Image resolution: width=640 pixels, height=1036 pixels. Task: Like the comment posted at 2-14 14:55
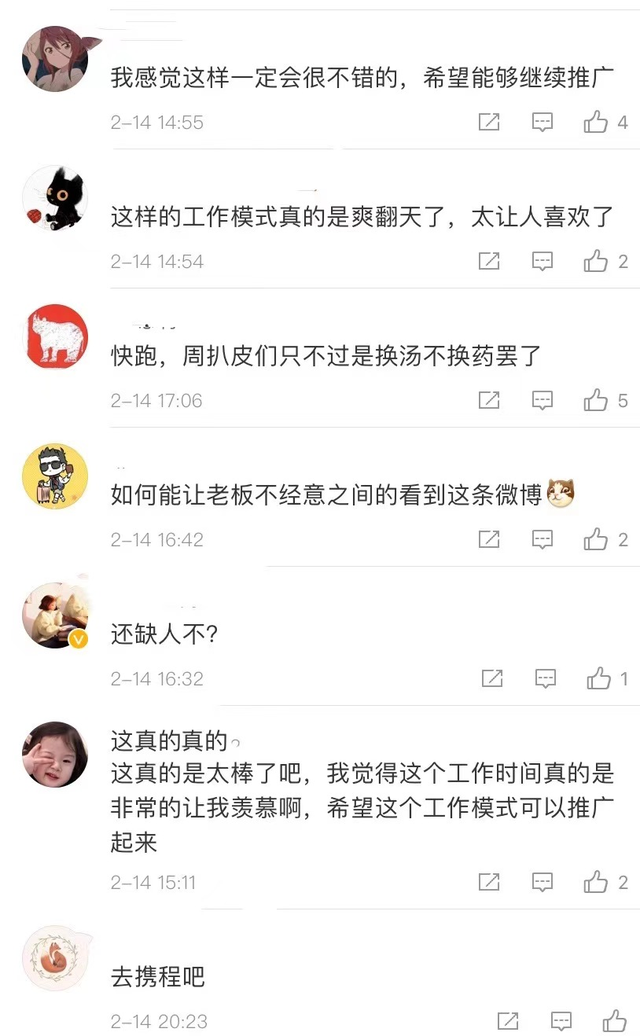pos(597,122)
